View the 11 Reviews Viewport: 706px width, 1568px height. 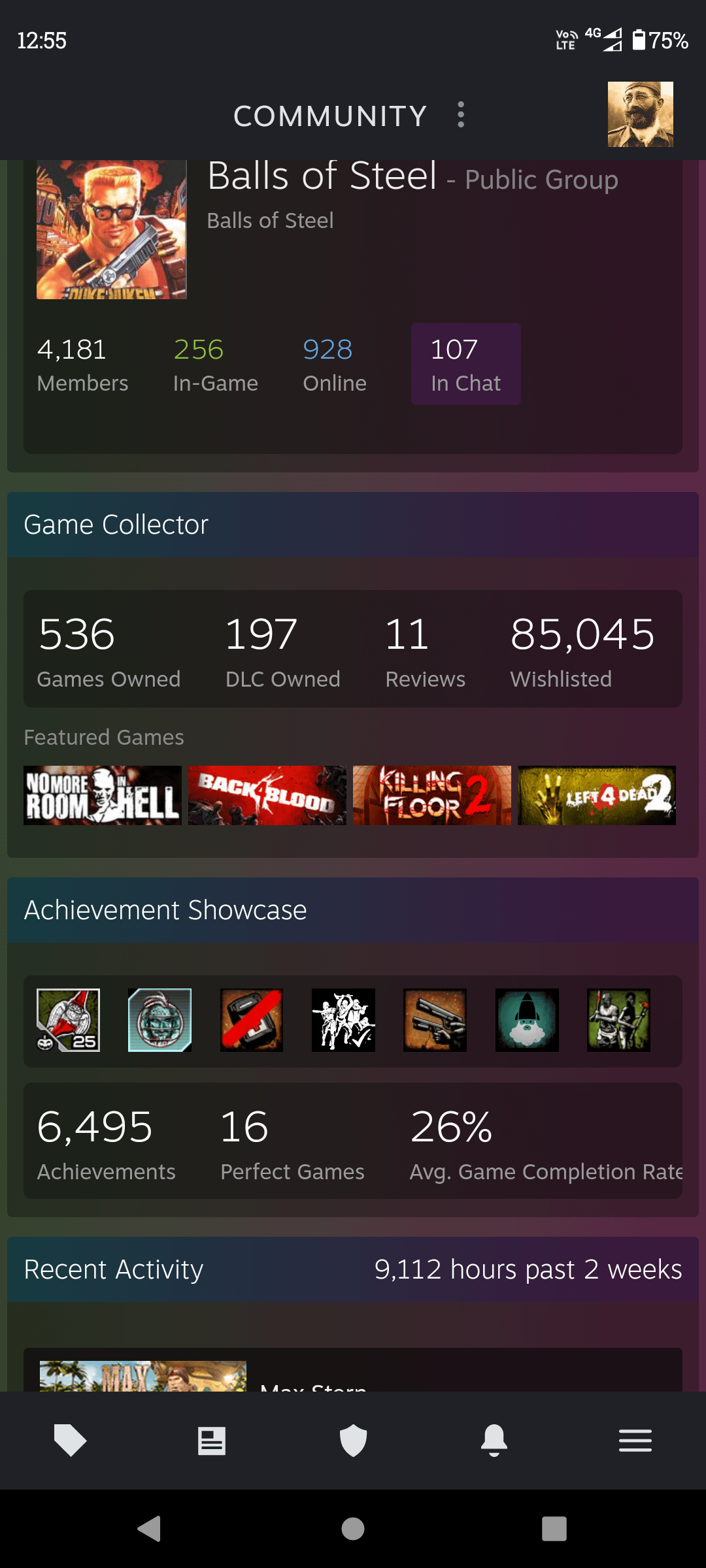point(425,650)
